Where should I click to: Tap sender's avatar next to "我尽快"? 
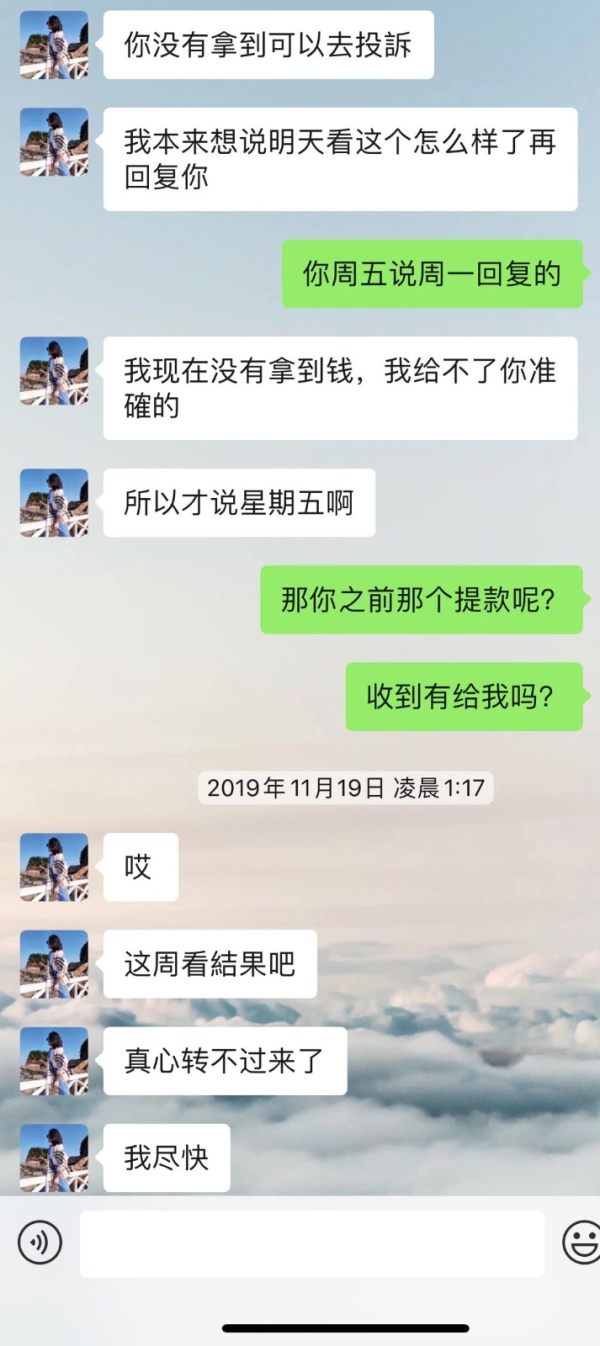(54, 1158)
